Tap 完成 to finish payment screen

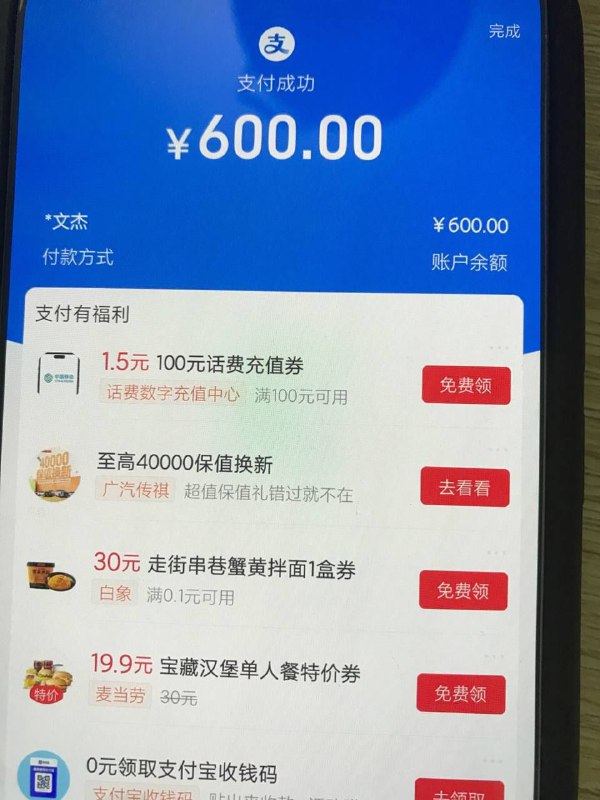tap(504, 31)
